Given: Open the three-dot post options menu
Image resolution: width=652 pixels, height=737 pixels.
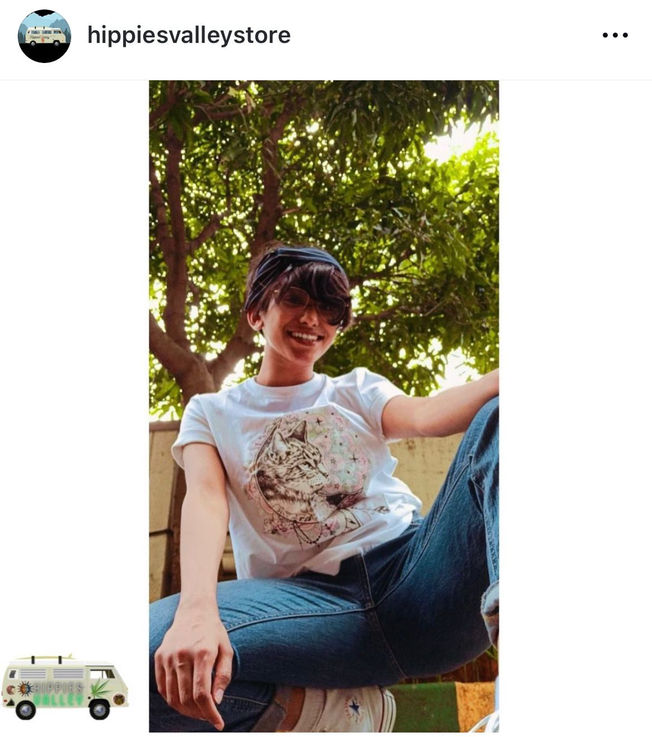Looking at the screenshot, I should point(615,36).
